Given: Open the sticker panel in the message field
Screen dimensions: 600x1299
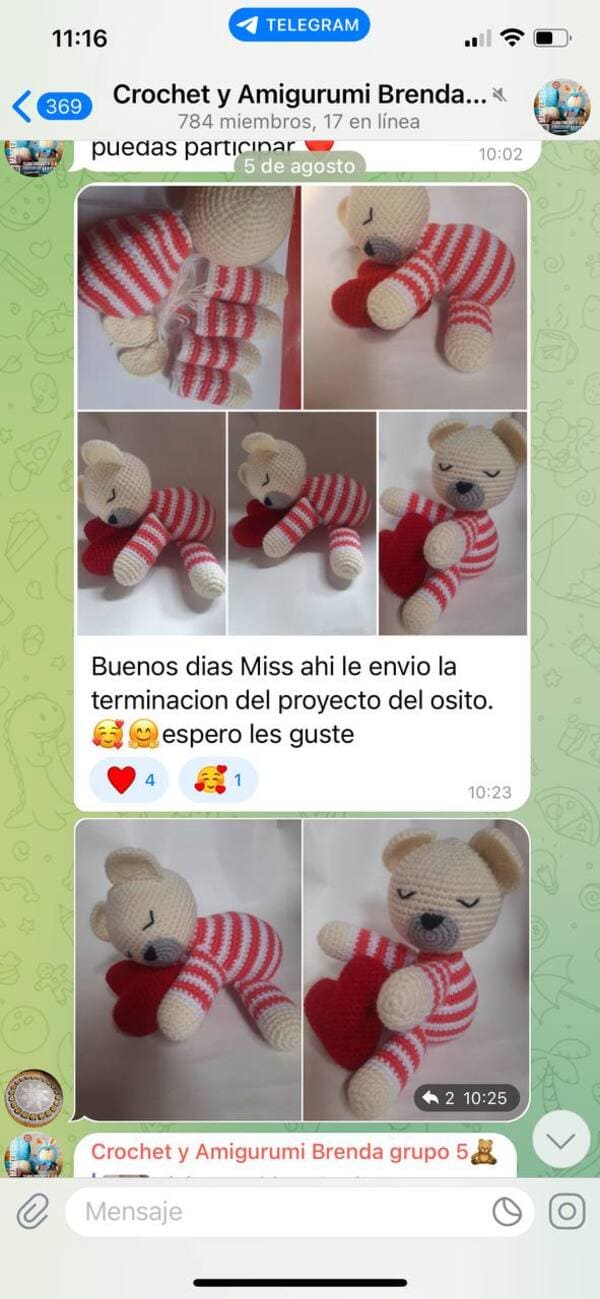Looking at the screenshot, I should pyautogui.click(x=507, y=1212).
